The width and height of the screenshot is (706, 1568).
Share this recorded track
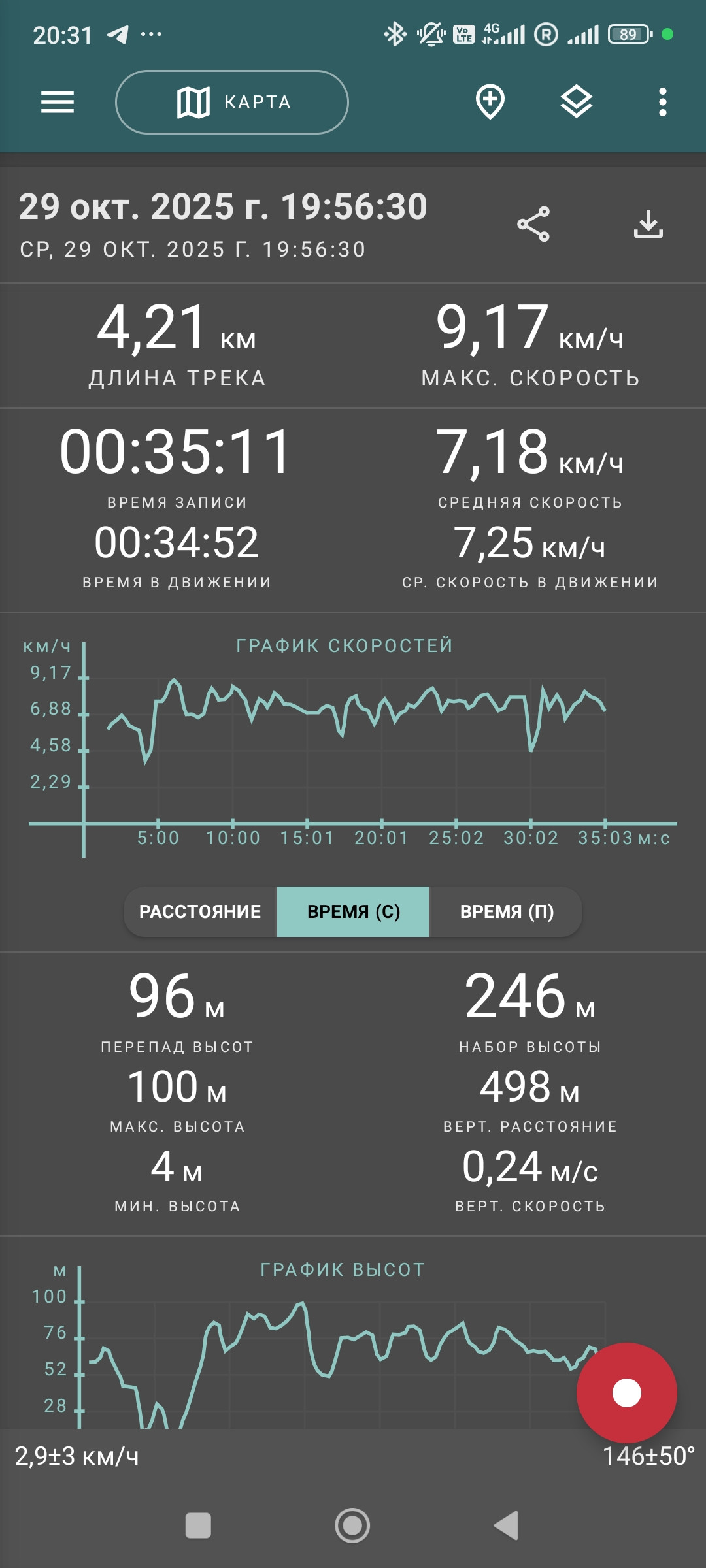(x=533, y=225)
